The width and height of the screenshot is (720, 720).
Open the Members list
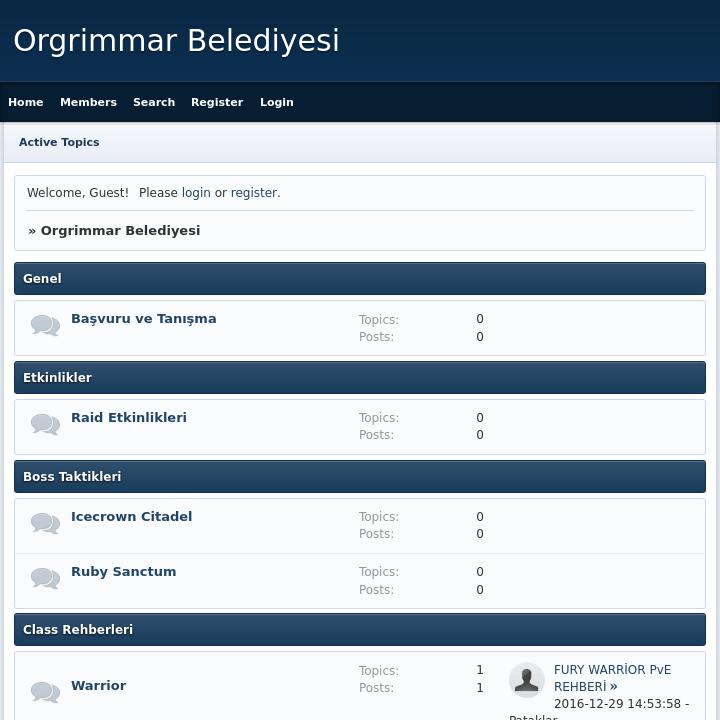point(88,102)
